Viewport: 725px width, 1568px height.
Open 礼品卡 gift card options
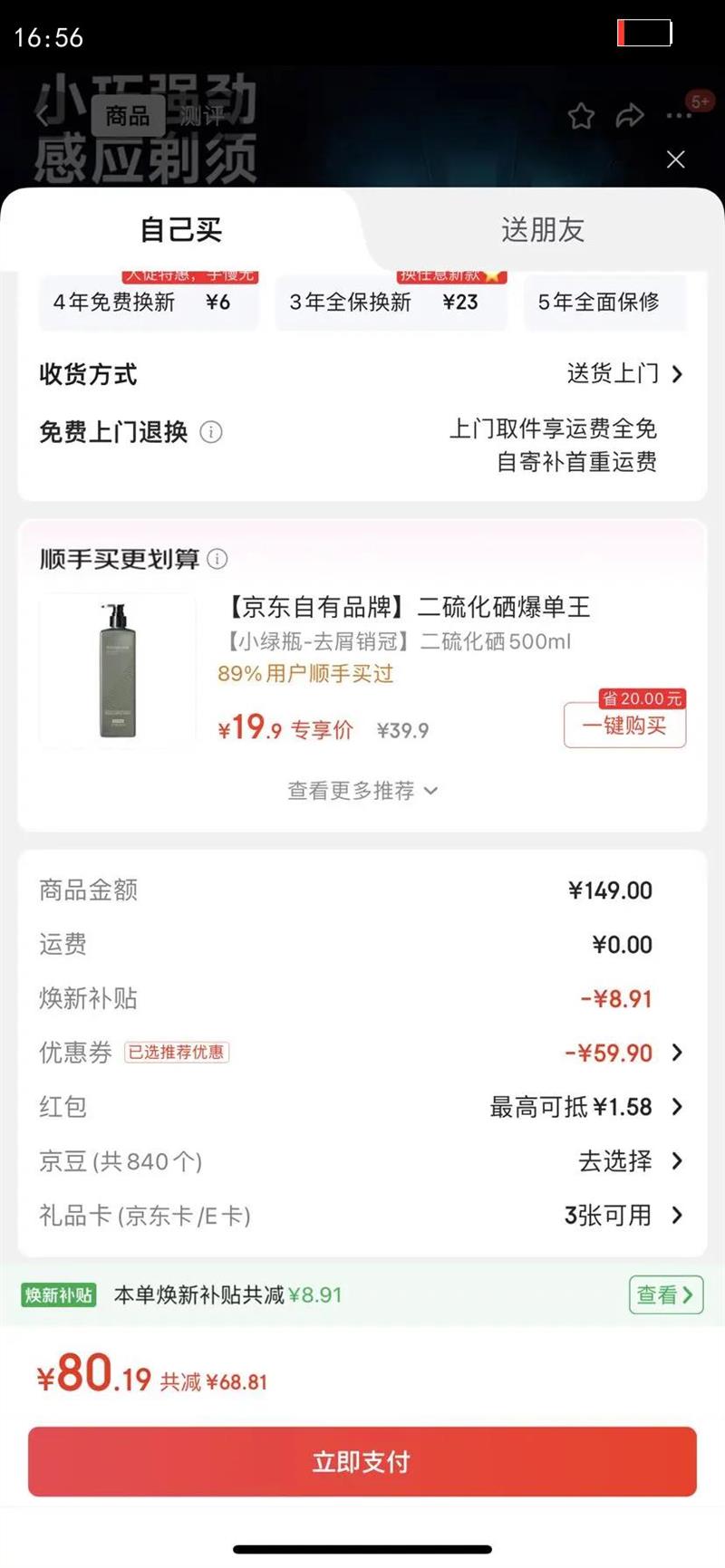[x=623, y=1216]
